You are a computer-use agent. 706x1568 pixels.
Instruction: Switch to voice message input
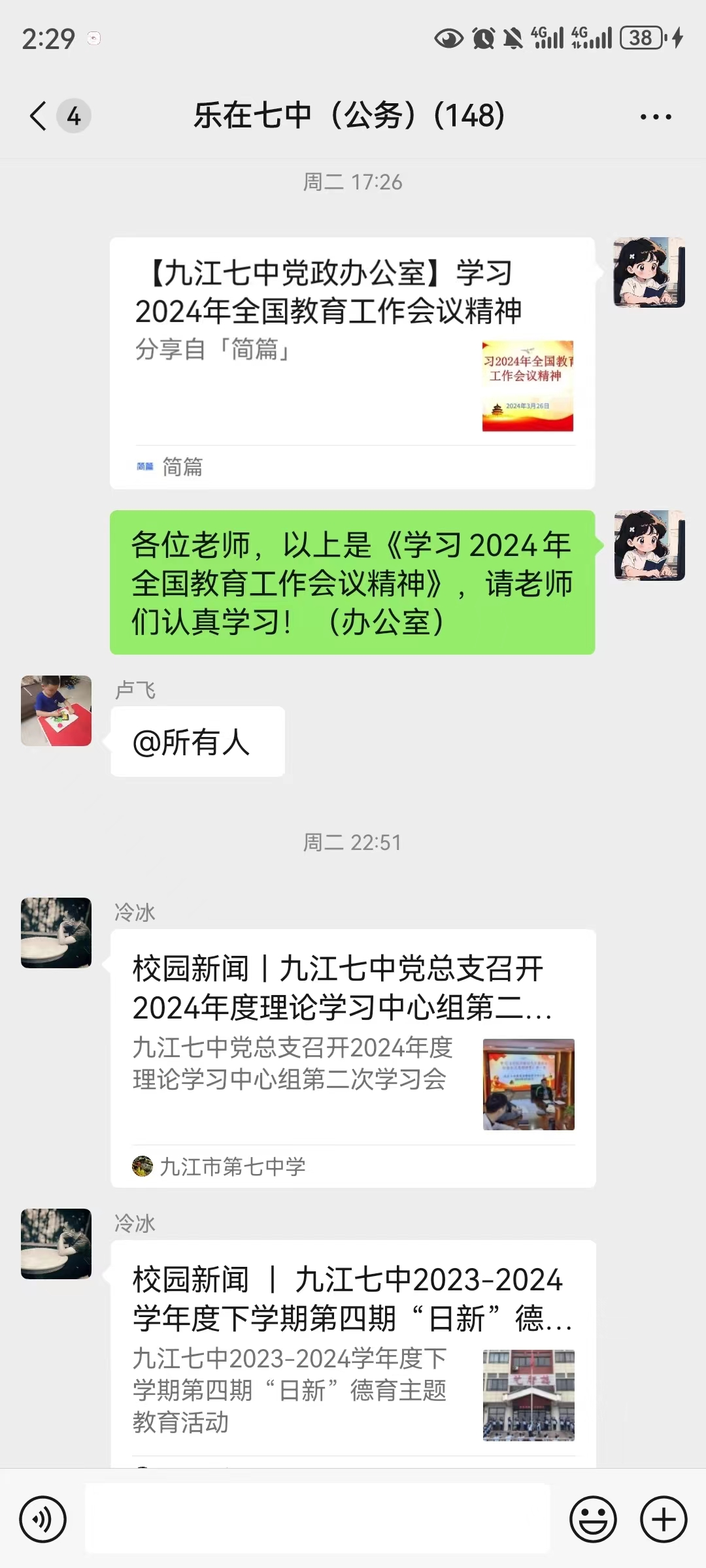click(x=43, y=1520)
